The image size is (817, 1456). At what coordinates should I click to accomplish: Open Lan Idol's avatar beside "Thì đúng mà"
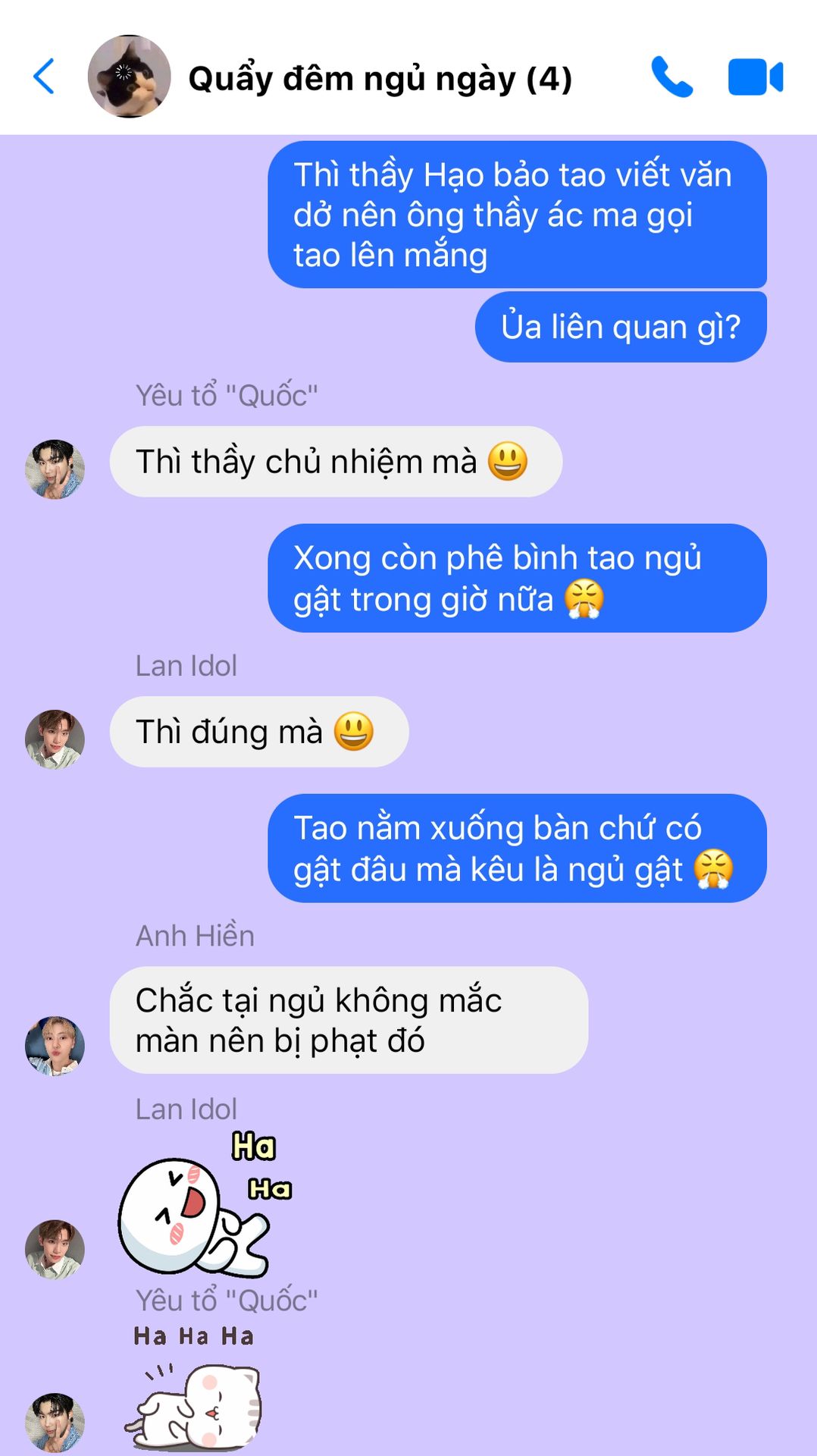click(55, 739)
